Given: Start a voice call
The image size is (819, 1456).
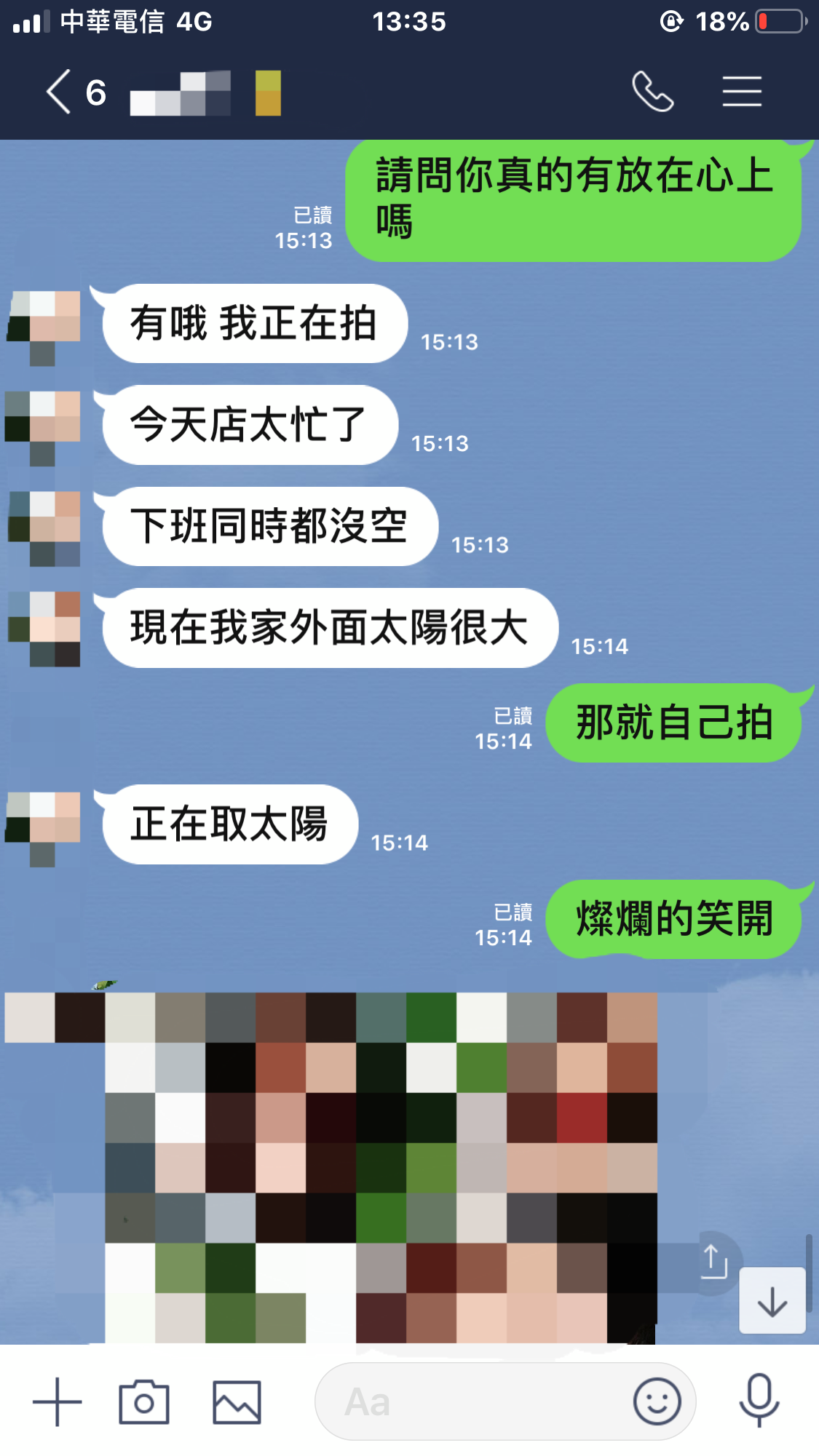Looking at the screenshot, I should [652, 92].
